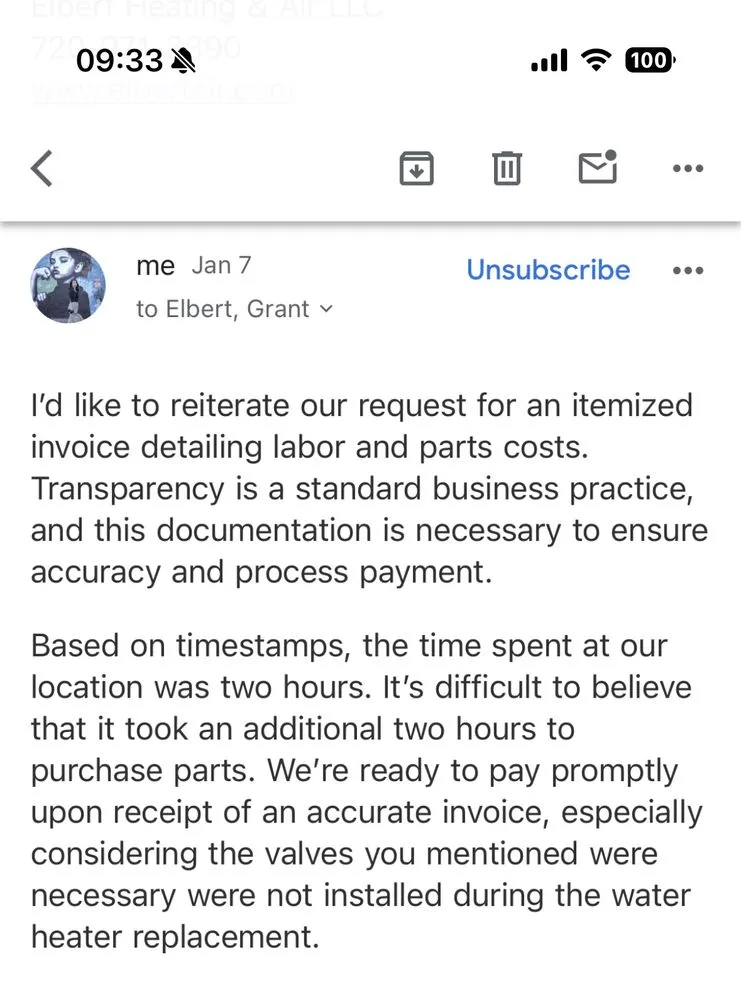
Task: Archive this email conversation
Action: click(x=416, y=168)
